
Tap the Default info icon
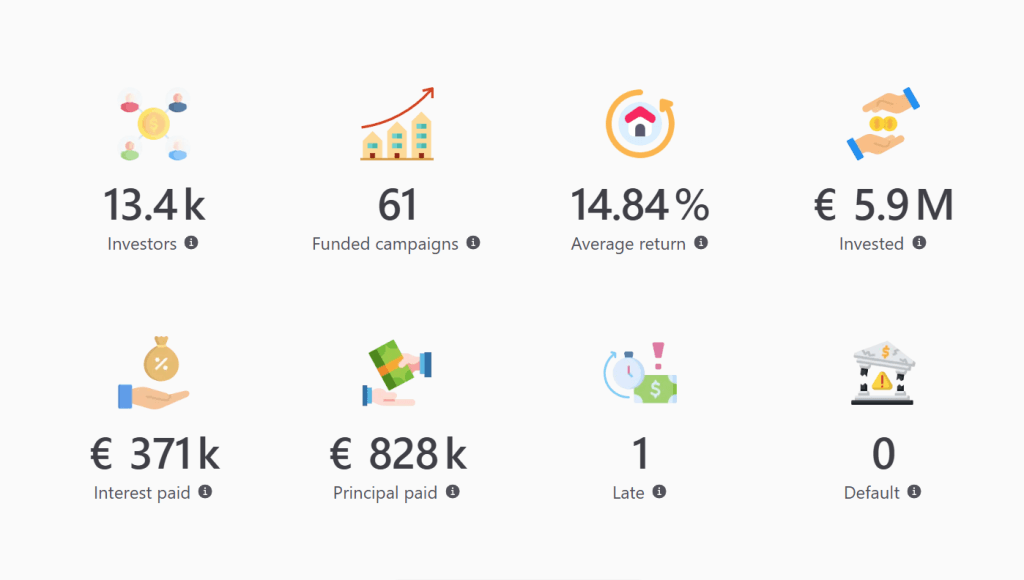click(914, 492)
